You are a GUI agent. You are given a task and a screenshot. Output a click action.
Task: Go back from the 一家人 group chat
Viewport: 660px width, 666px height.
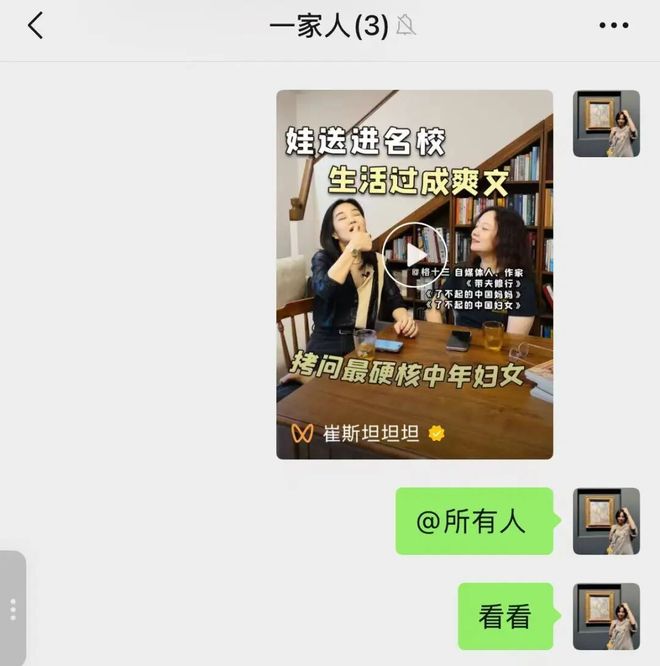[x=36, y=26]
